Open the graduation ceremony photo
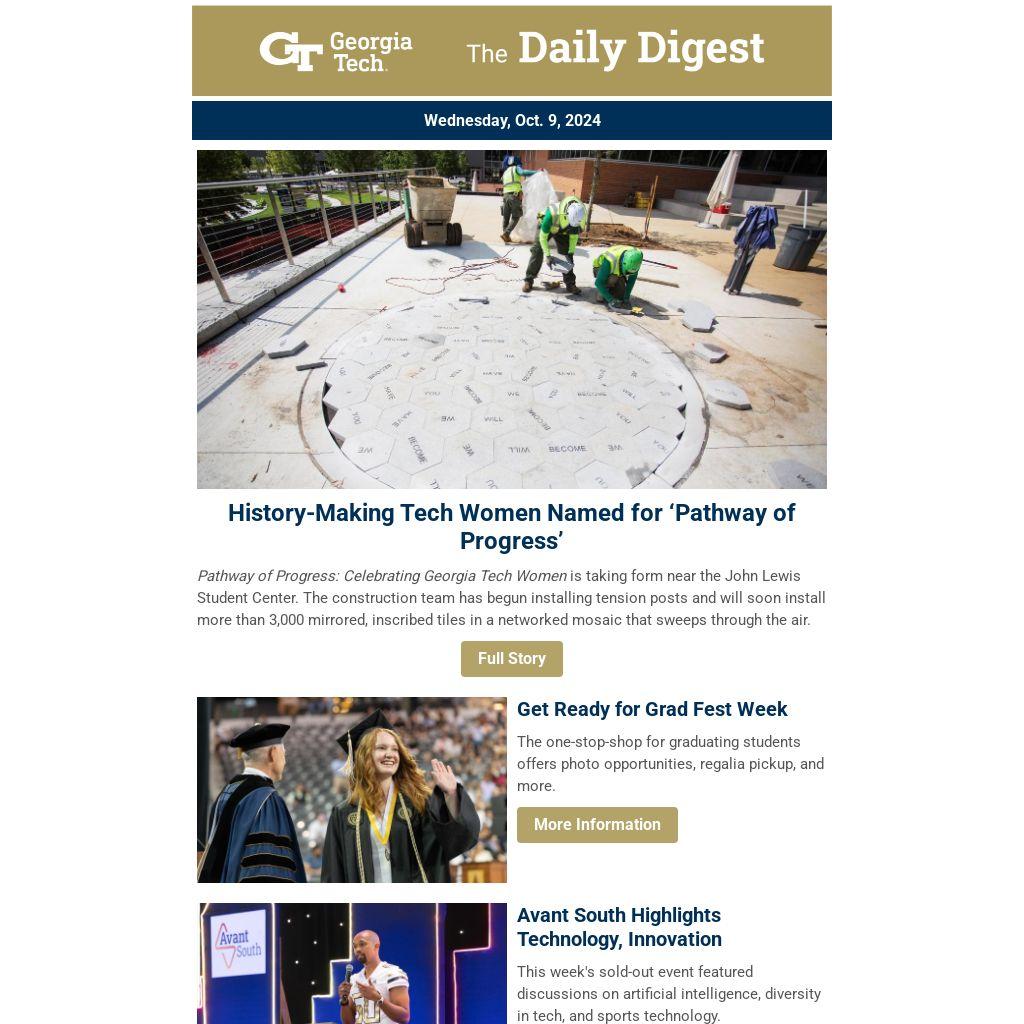The width and height of the screenshot is (1024, 1024). [352, 790]
